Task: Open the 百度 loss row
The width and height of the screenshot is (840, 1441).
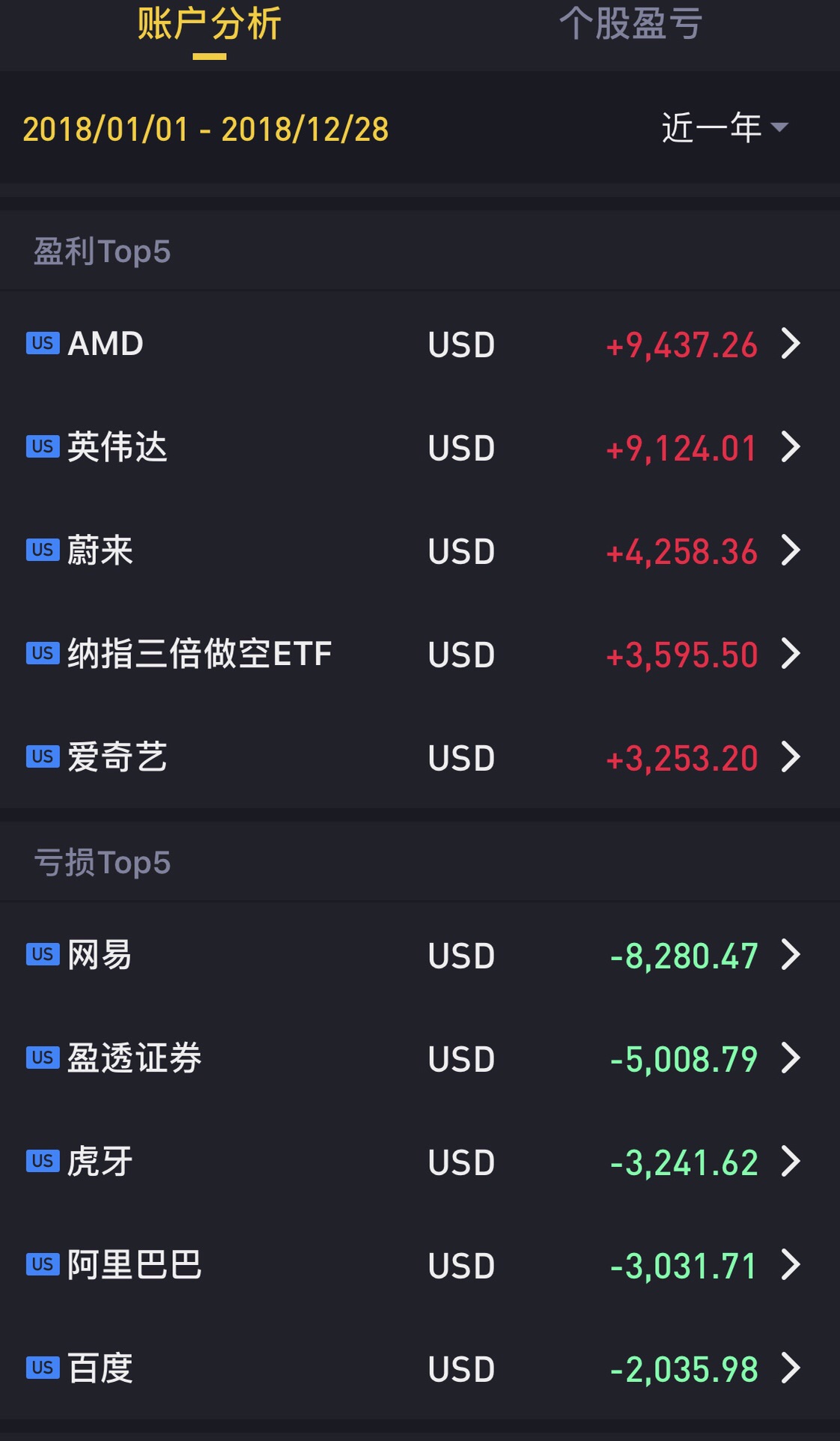Action: coord(420,1368)
